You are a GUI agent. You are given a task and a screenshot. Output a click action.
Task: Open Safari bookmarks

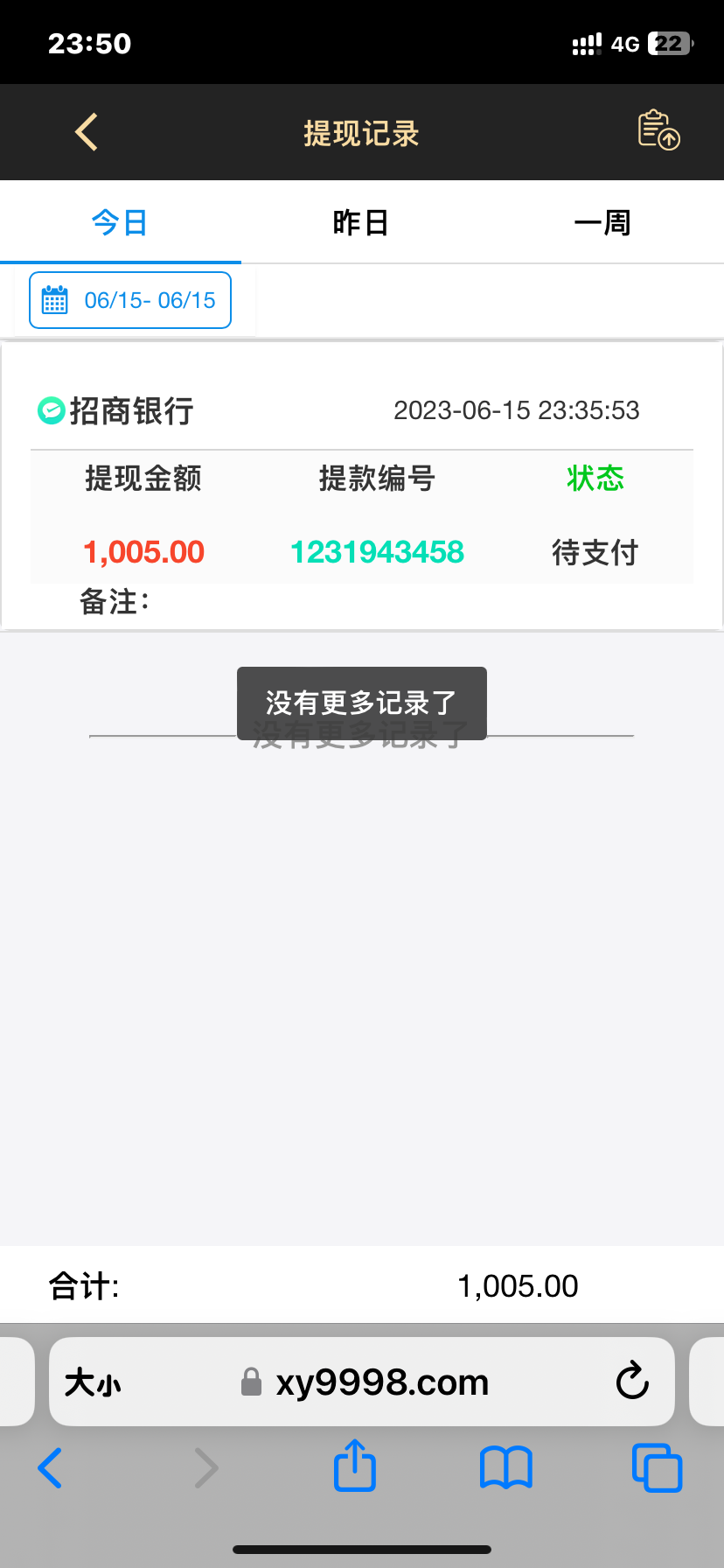click(x=506, y=1467)
